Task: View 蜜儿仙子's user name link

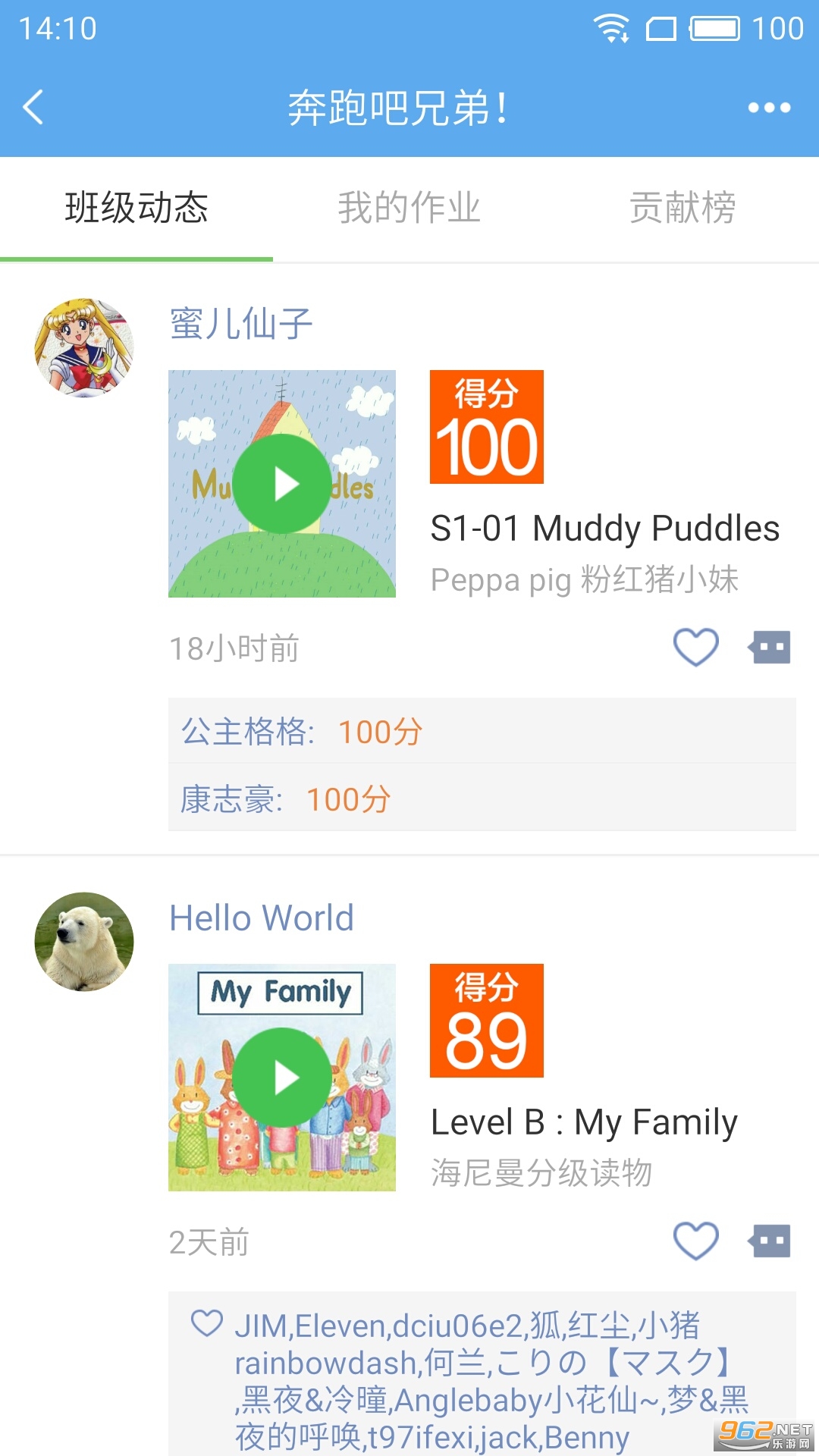Action: coord(240,324)
